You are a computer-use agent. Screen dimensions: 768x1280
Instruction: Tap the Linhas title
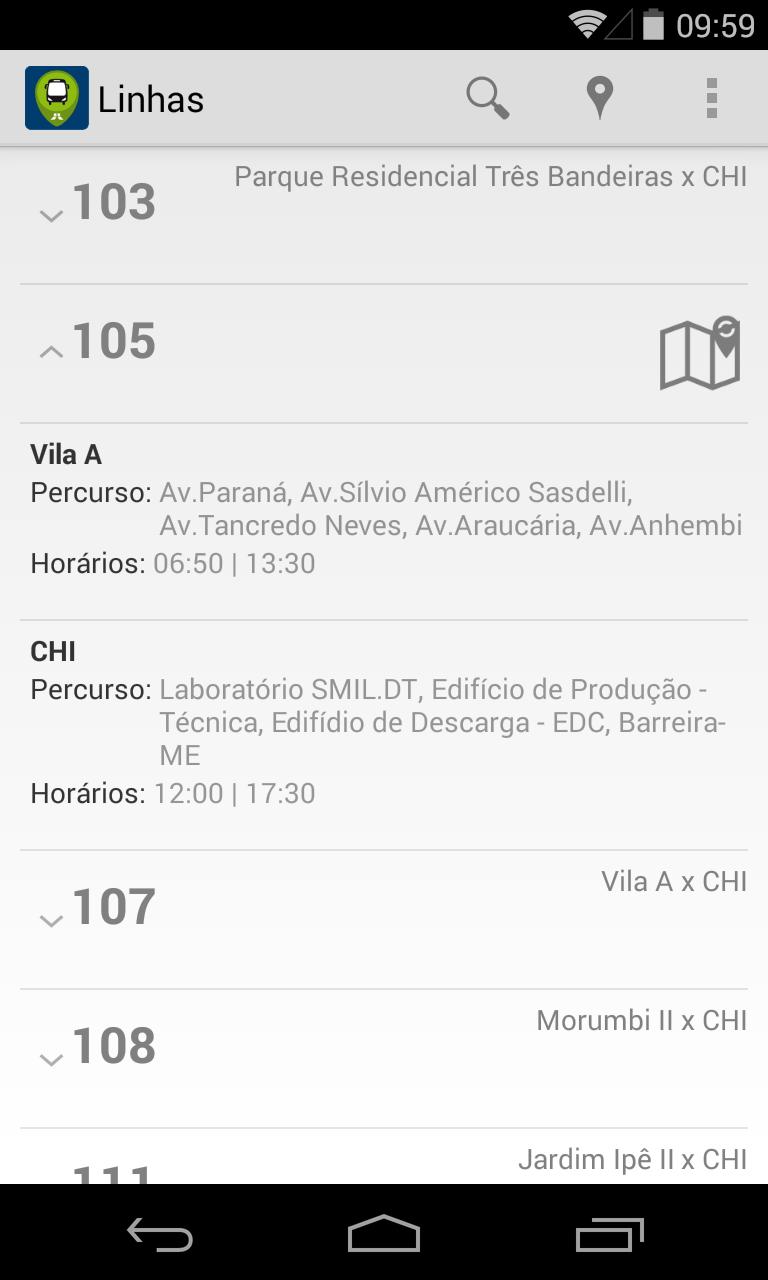150,98
